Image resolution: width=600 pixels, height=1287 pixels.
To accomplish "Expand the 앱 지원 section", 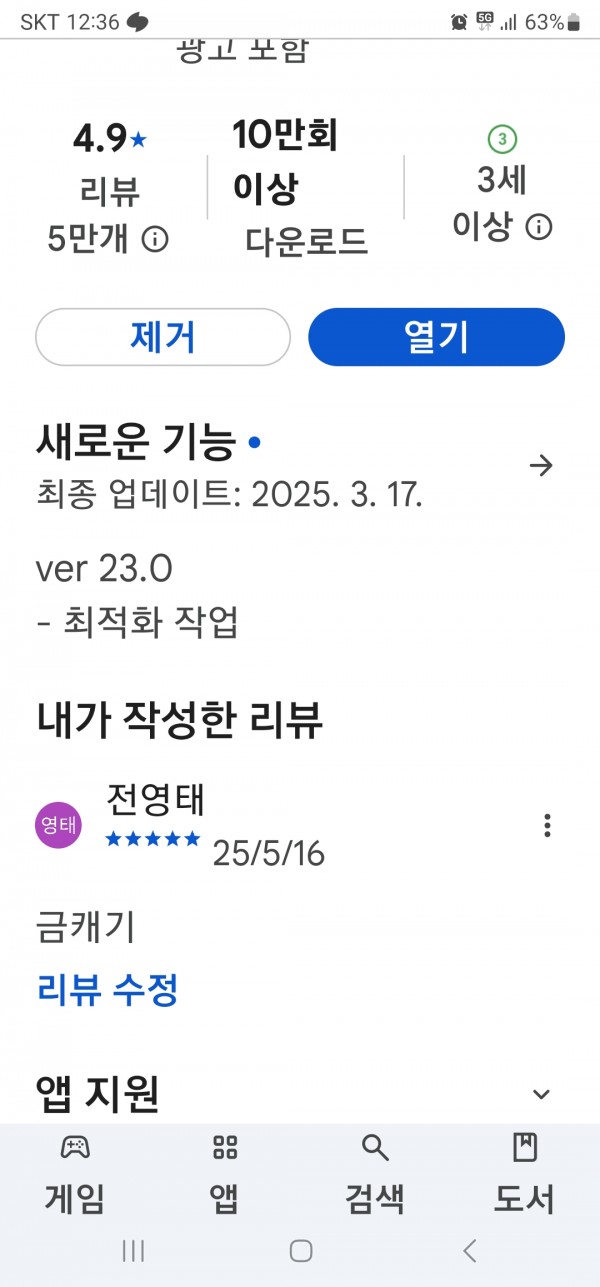I will click(x=541, y=1094).
